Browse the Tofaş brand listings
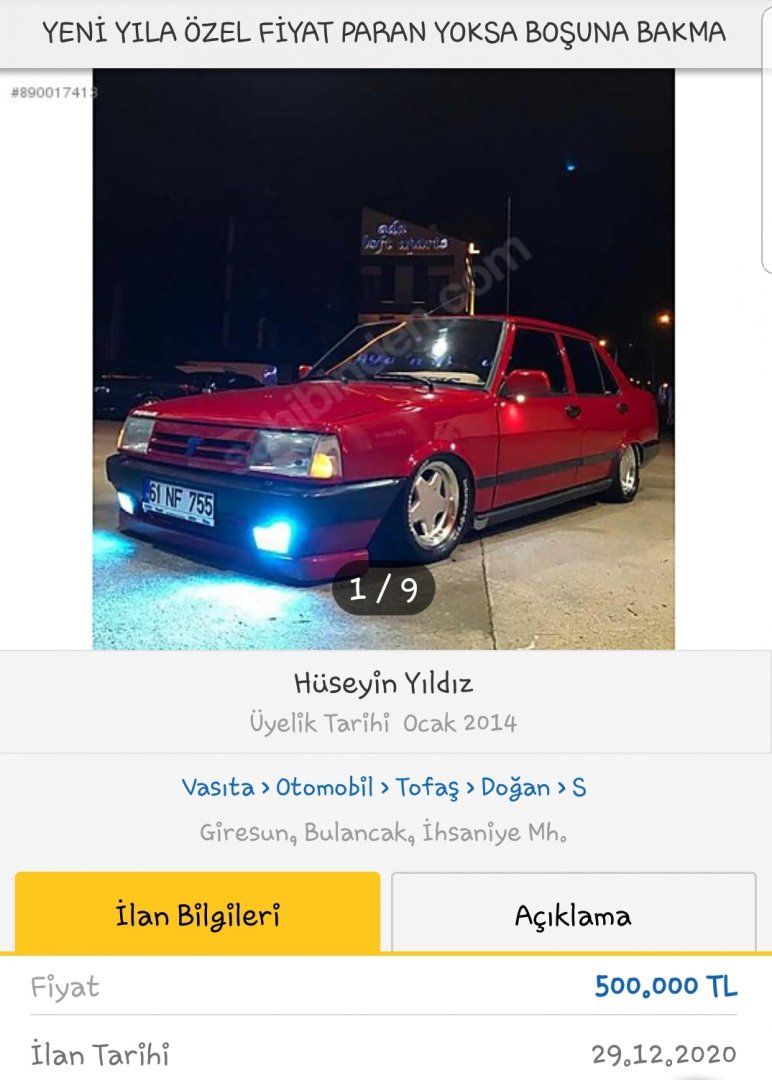The height and width of the screenshot is (1080, 772). pos(427,787)
